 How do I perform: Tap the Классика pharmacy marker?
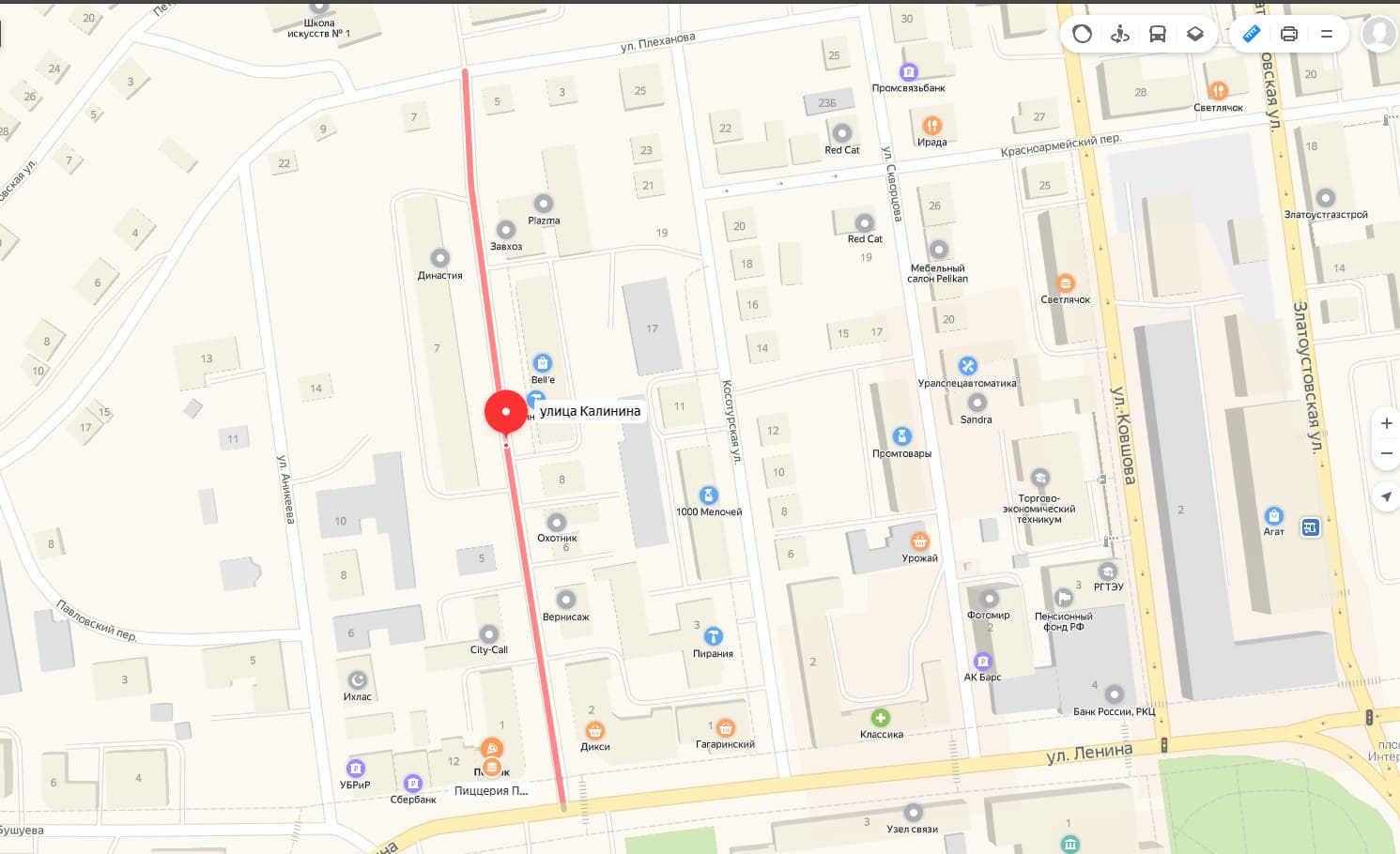point(881,718)
